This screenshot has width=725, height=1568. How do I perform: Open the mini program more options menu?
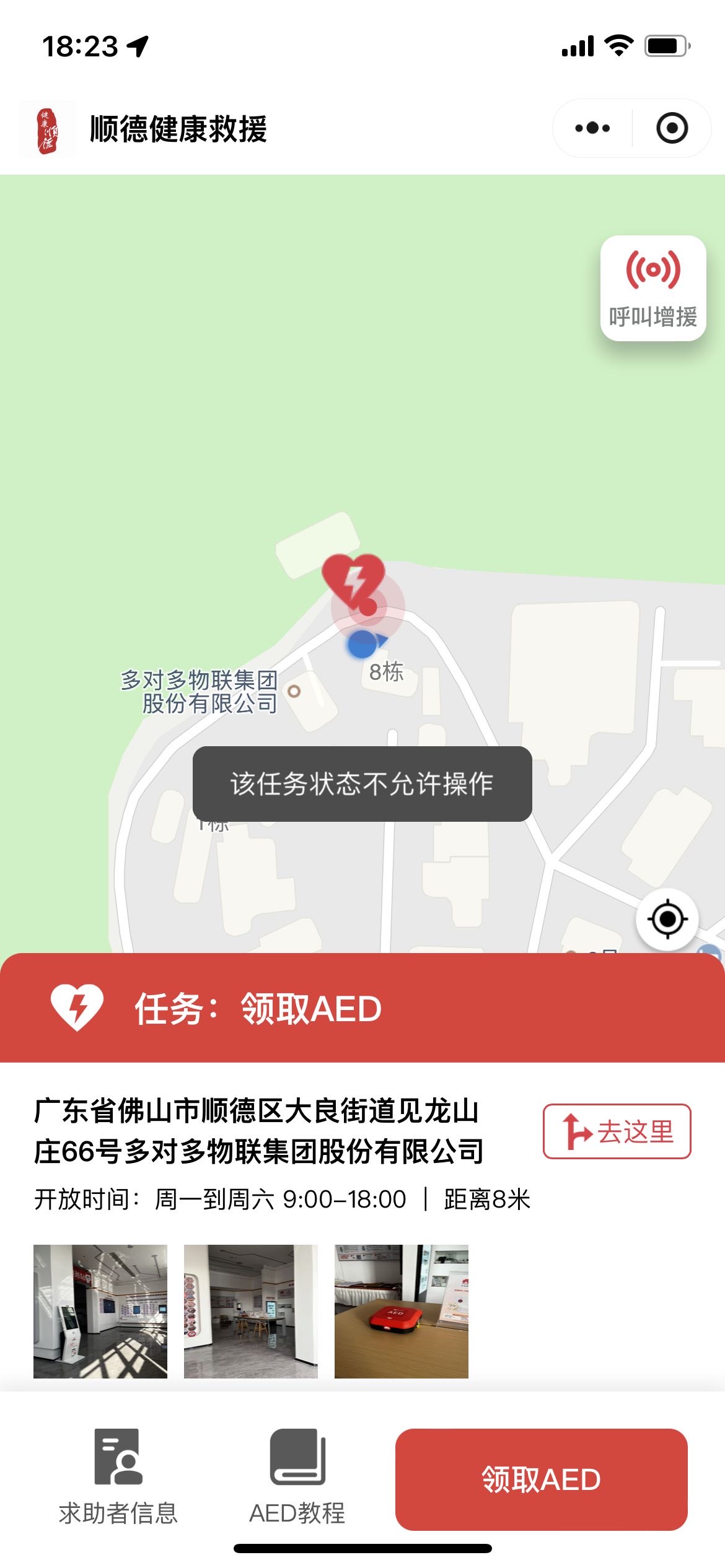[x=592, y=128]
